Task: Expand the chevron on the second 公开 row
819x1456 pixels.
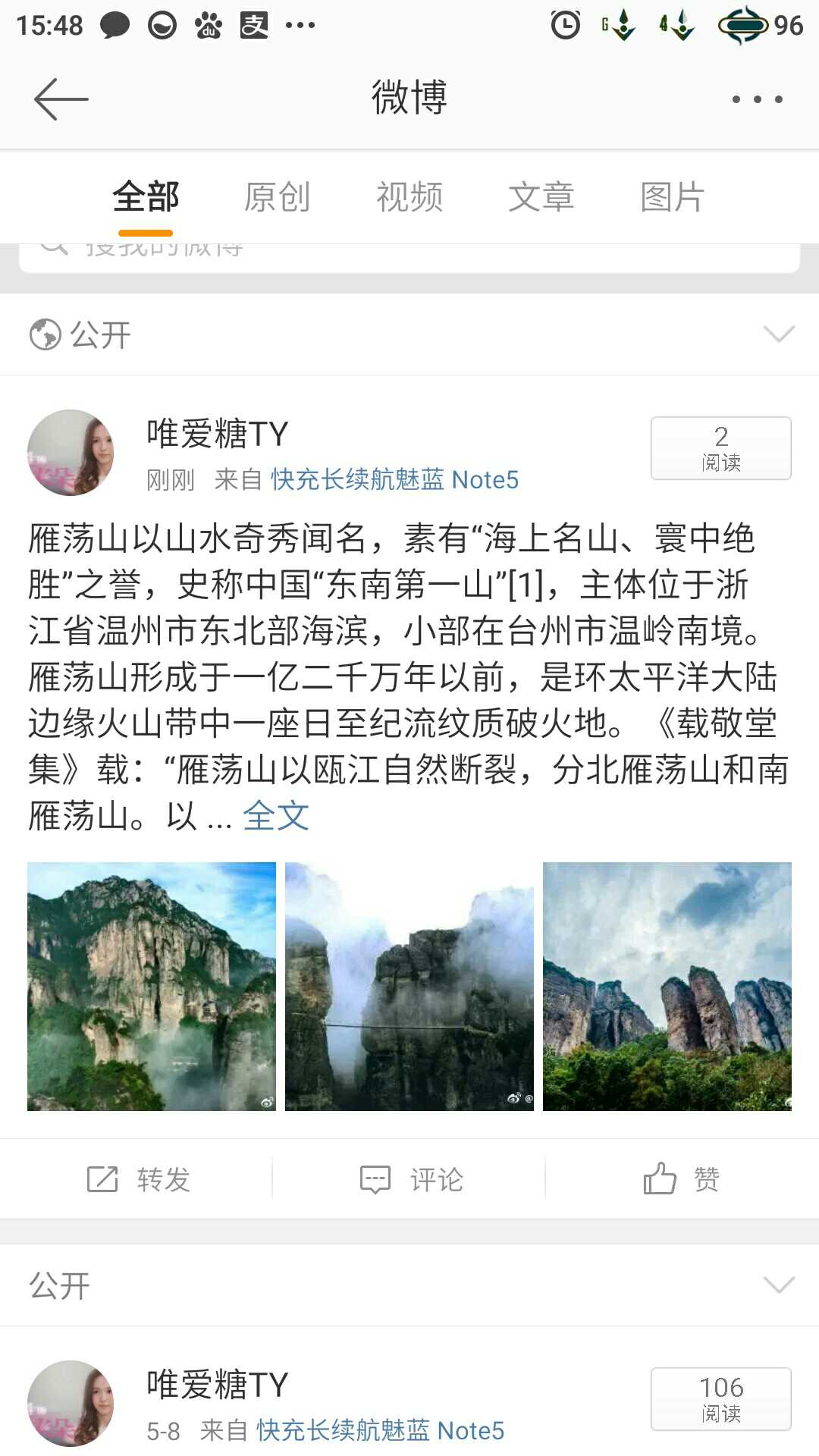Action: [779, 1285]
